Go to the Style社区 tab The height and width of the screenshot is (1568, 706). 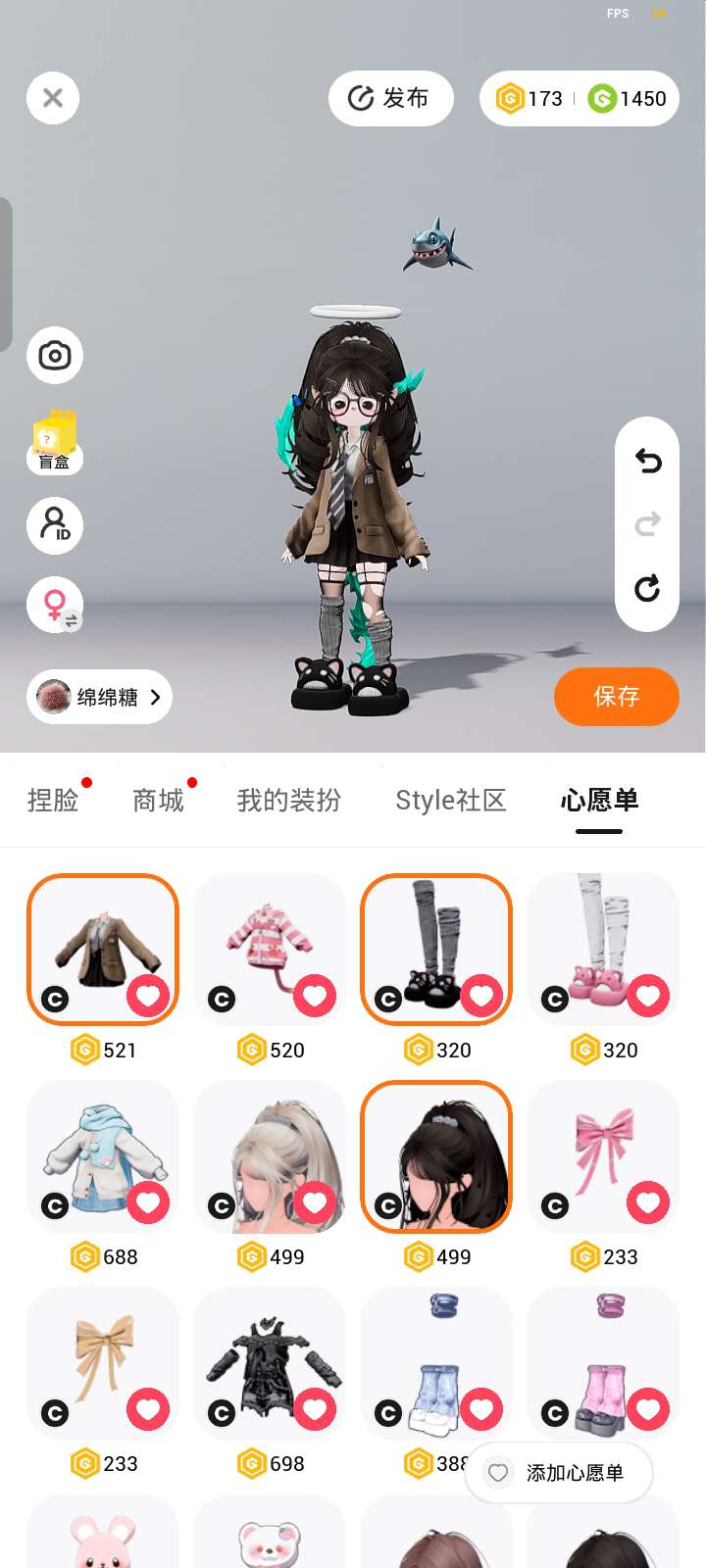click(x=450, y=801)
